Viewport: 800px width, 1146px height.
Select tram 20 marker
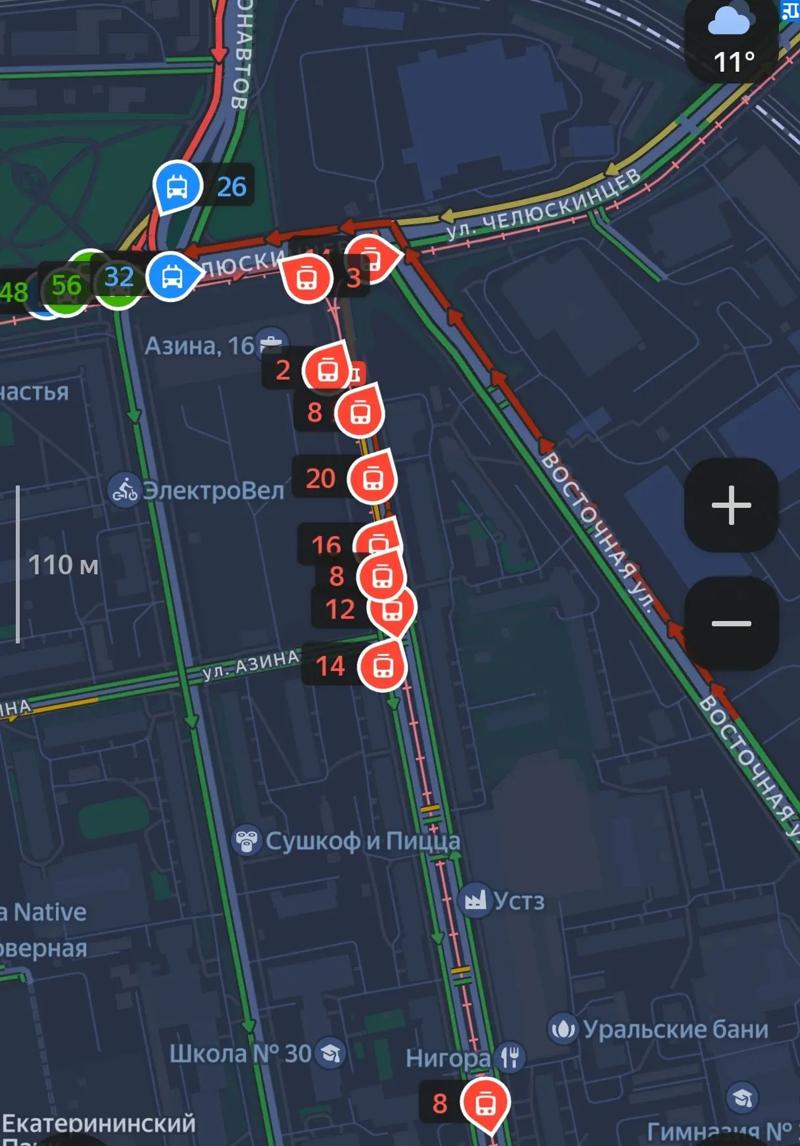(x=372, y=478)
